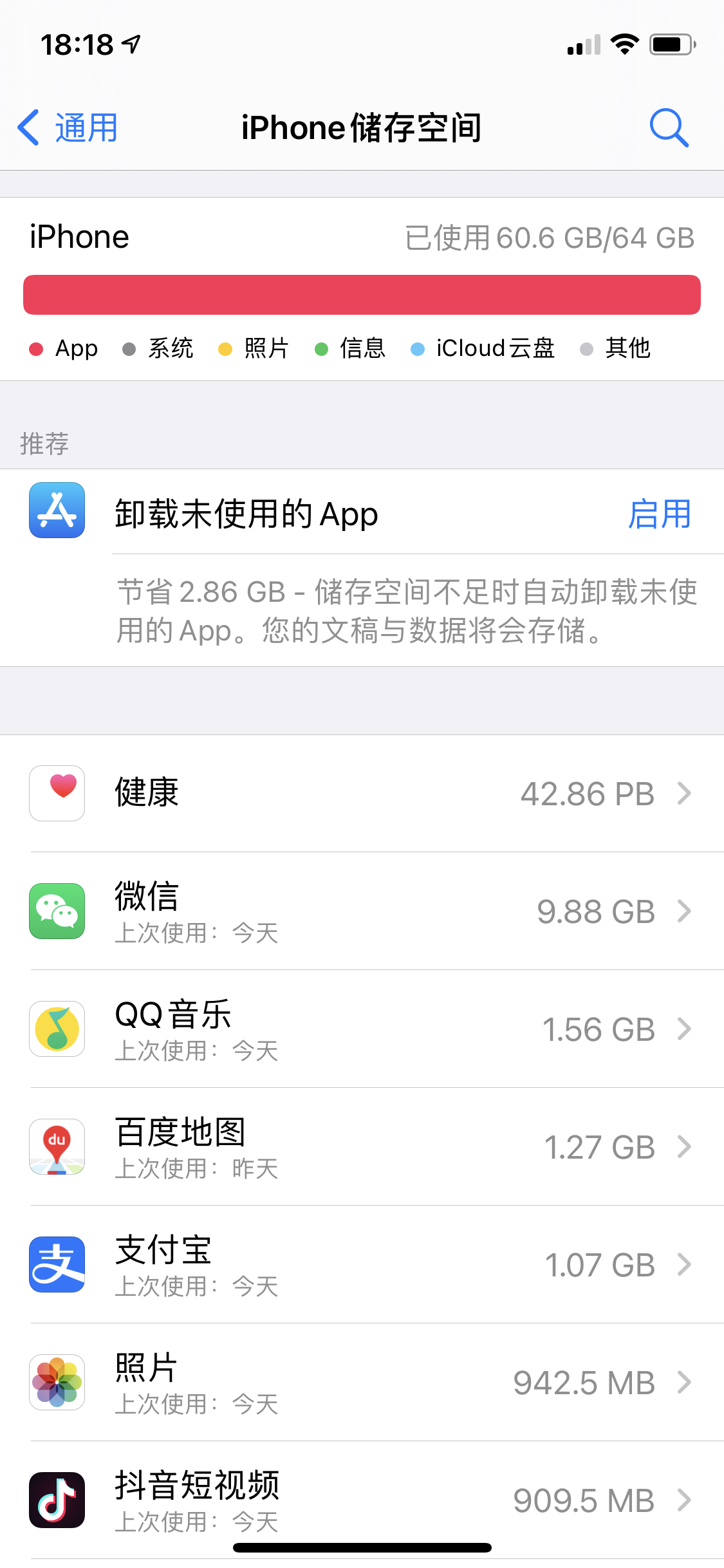
Task: Open 健康 storage details
Action: tap(362, 793)
